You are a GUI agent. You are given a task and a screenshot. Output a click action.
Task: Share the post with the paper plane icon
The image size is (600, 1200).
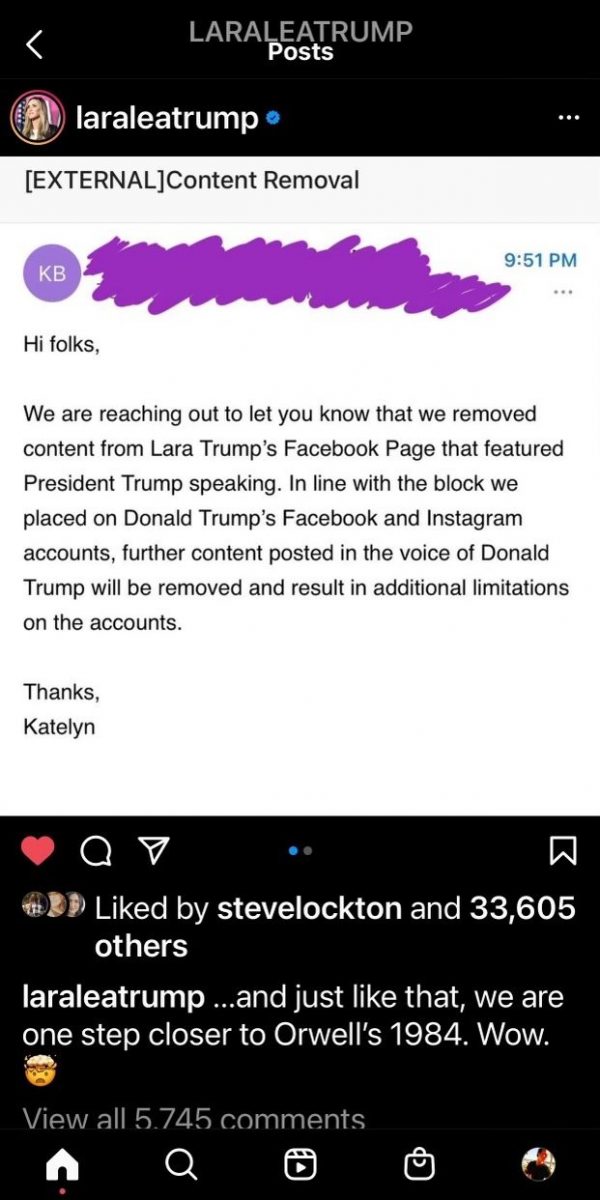[x=151, y=850]
